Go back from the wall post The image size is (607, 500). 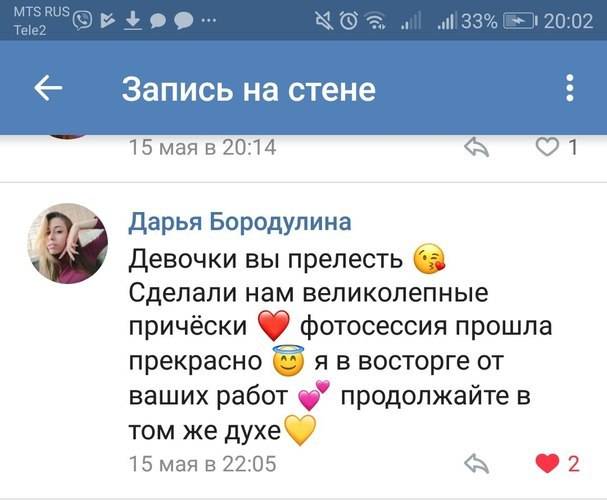[x=48, y=89]
